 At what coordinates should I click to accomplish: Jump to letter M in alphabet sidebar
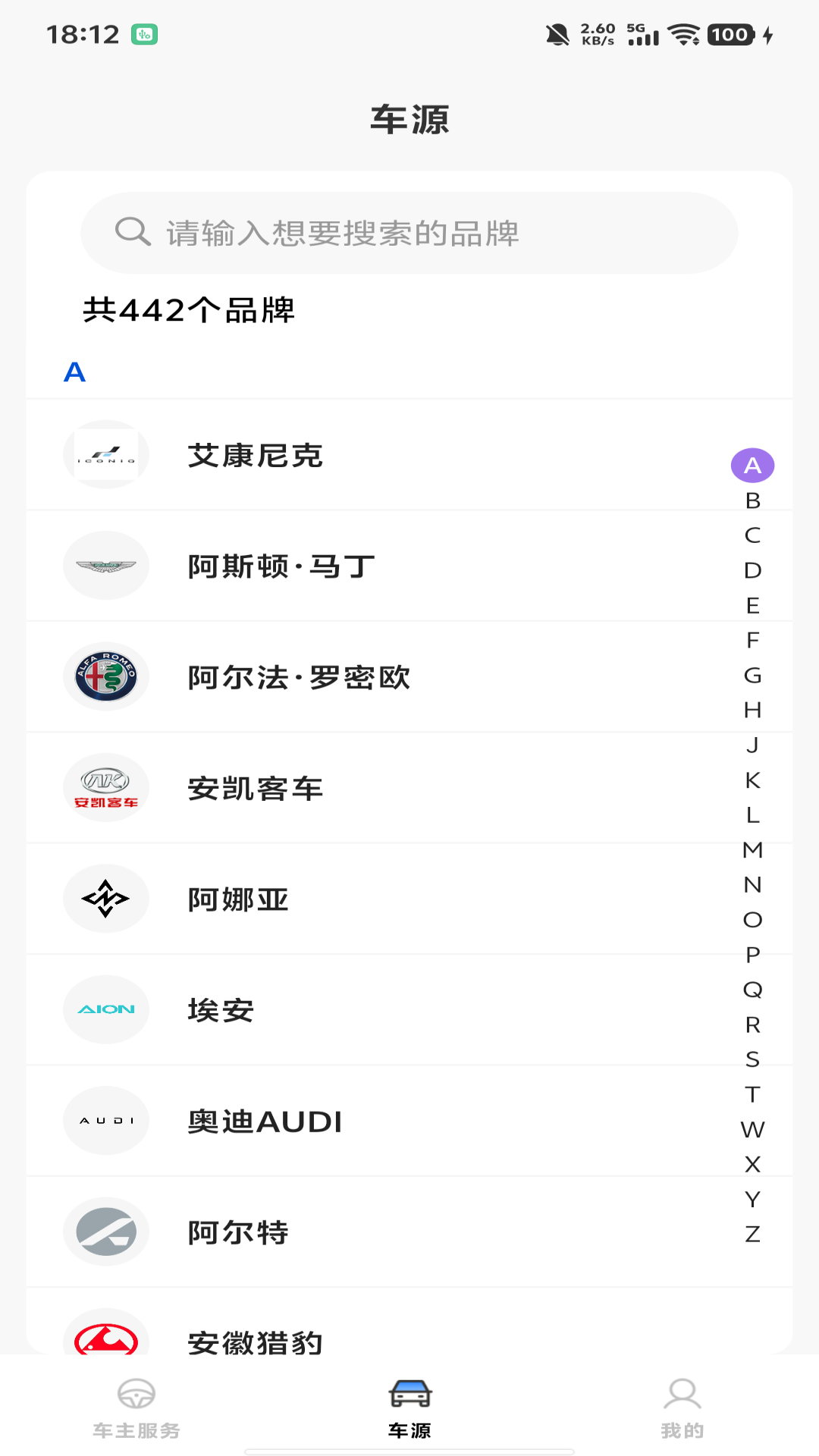pos(752,851)
